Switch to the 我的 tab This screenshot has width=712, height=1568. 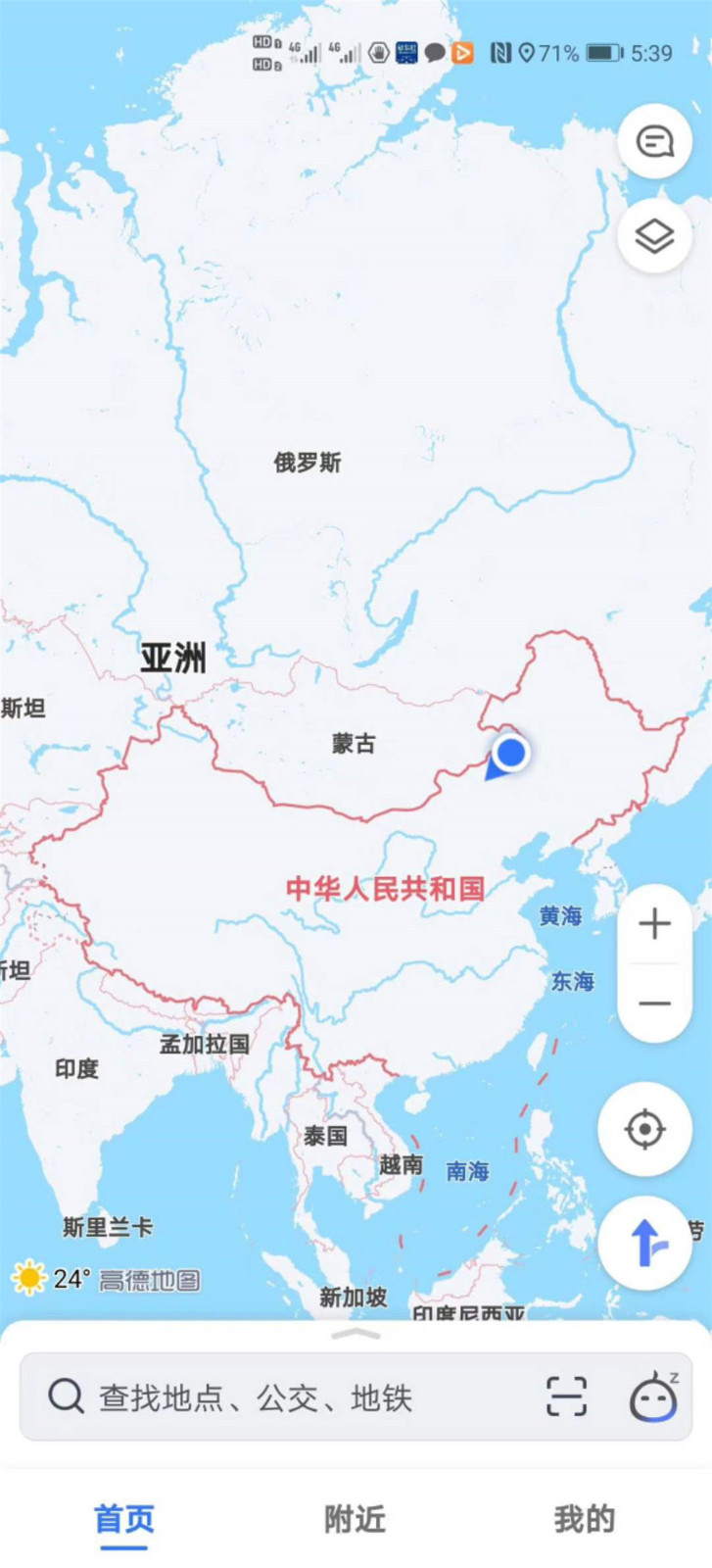pyautogui.click(x=584, y=1519)
